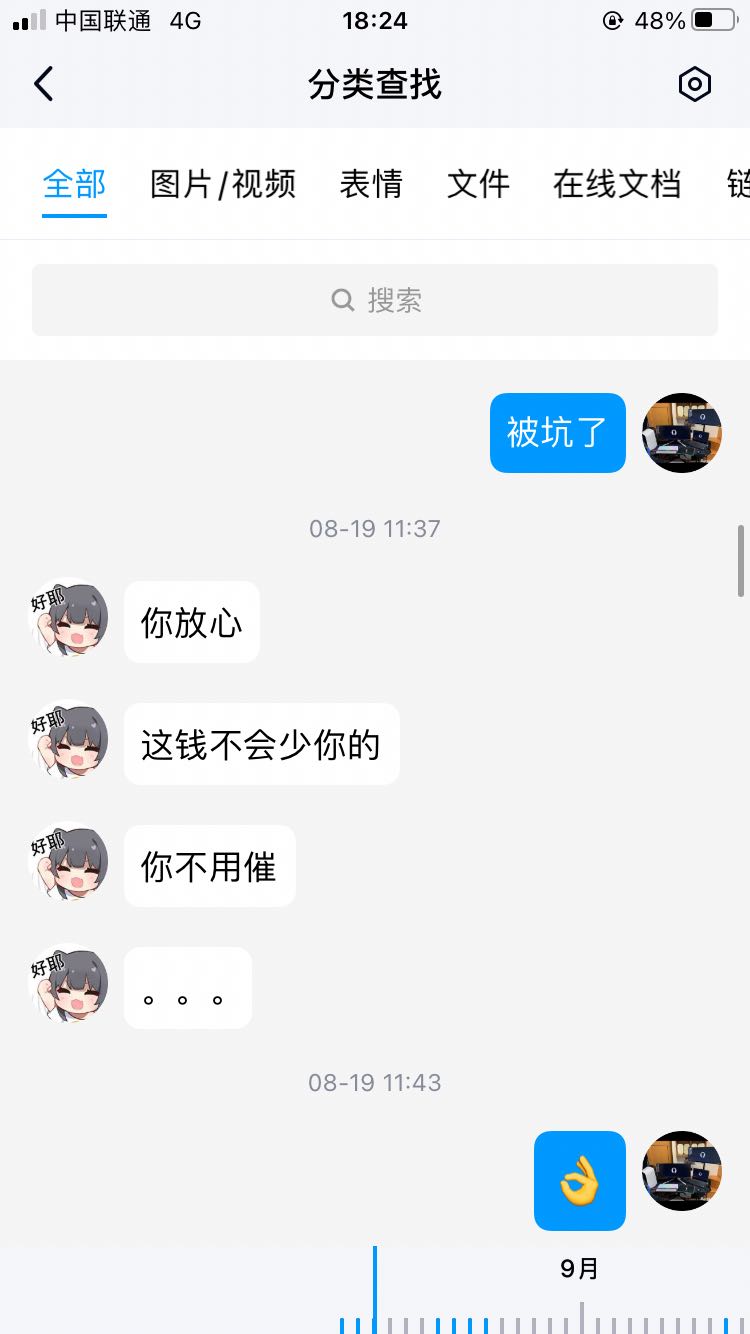Open the settings gear icon
Viewport: 750px width, 1334px height.
tap(695, 84)
